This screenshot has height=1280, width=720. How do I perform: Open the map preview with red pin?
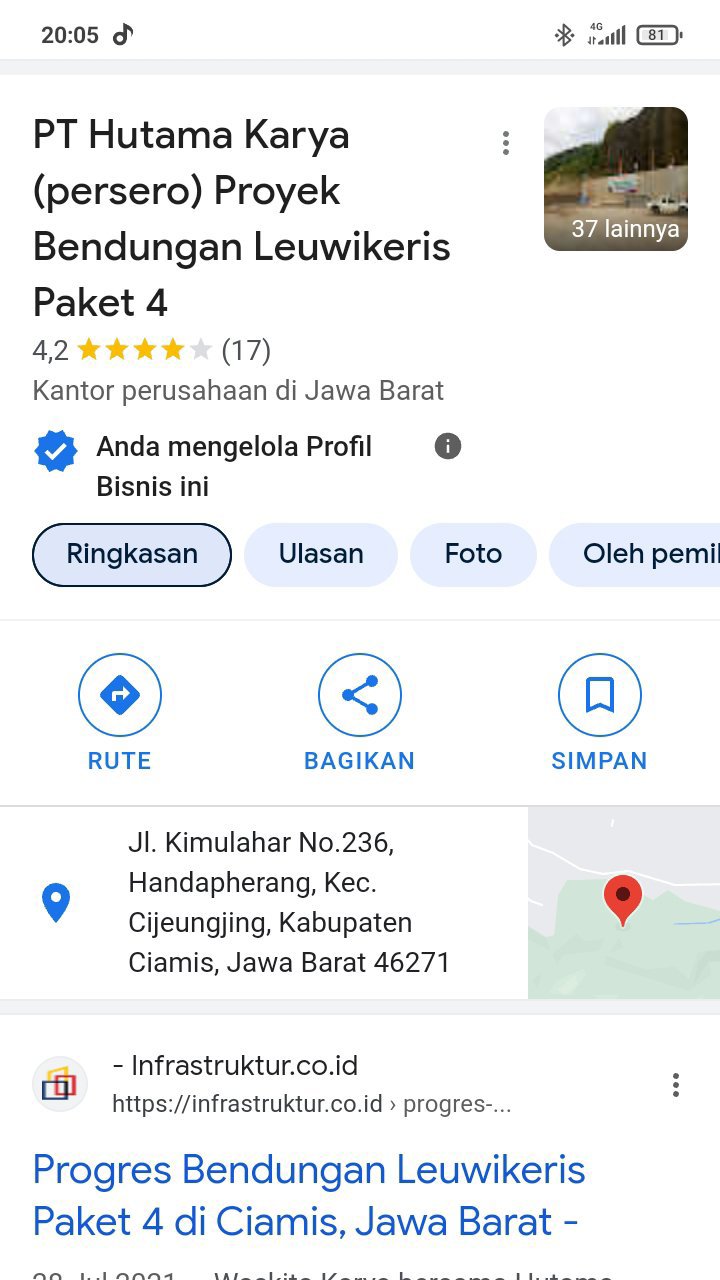pyautogui.click(x=623, y=903)
